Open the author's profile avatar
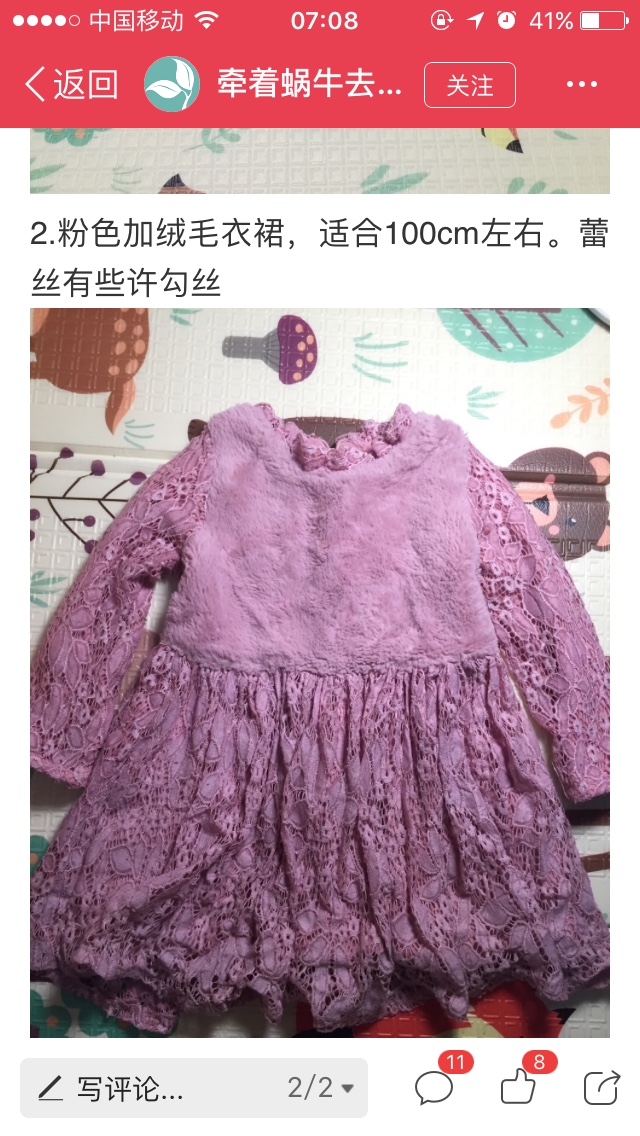 tap(172, 84)
